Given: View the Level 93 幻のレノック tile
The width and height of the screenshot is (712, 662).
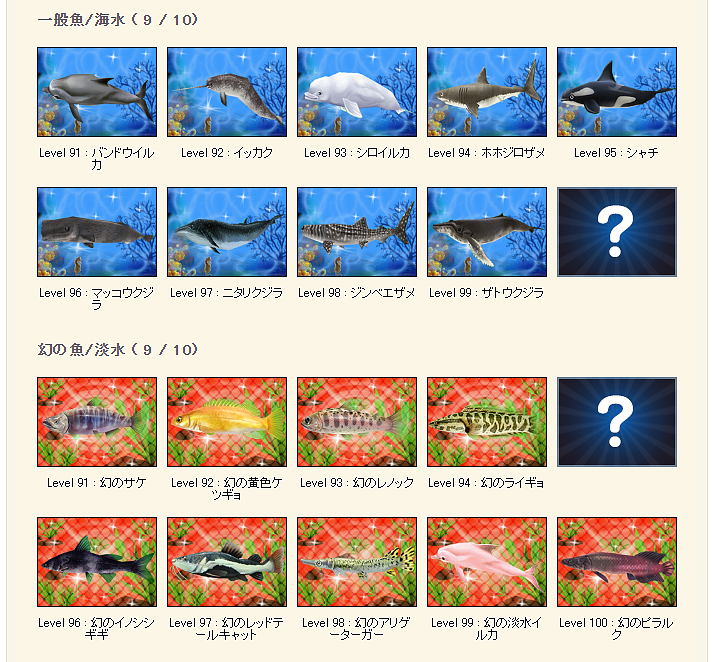Looking at the screenshot, I should pos(357,422).
